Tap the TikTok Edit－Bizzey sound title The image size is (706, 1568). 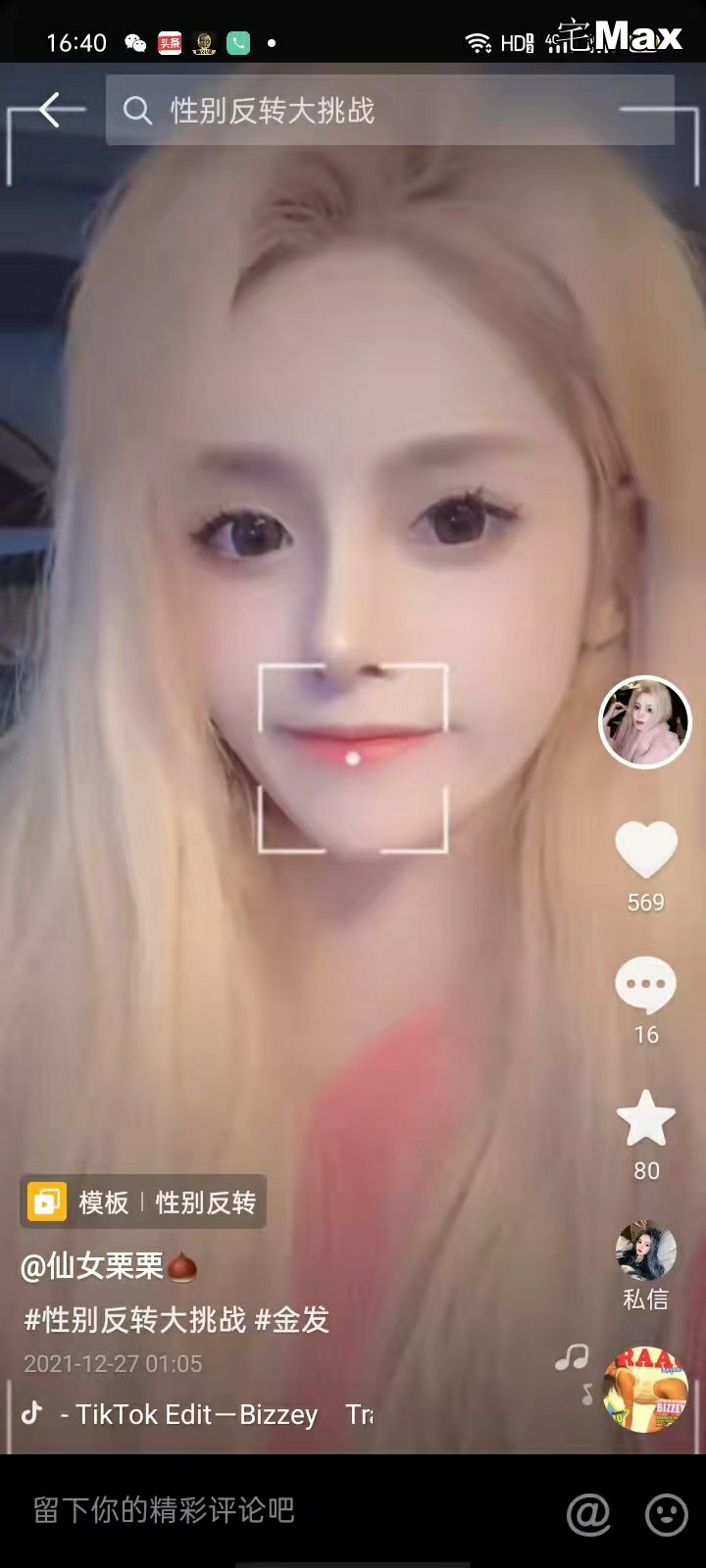pyautogui.click(x=189, y=1414)
